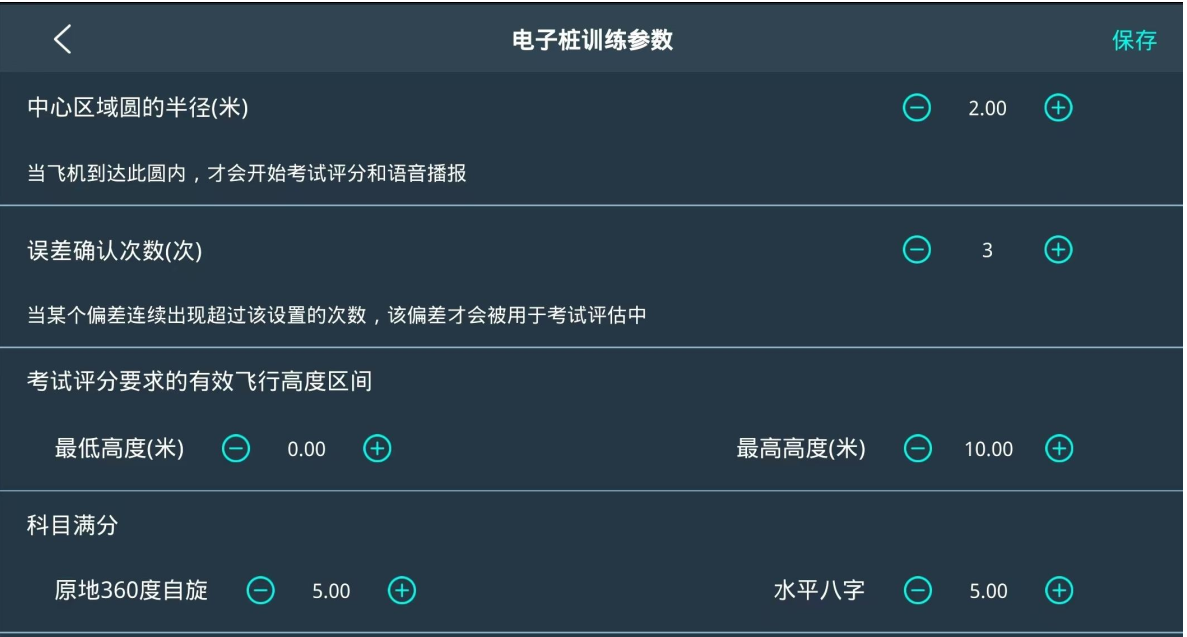Decrease 误差确认次数 count

point(916,250)
